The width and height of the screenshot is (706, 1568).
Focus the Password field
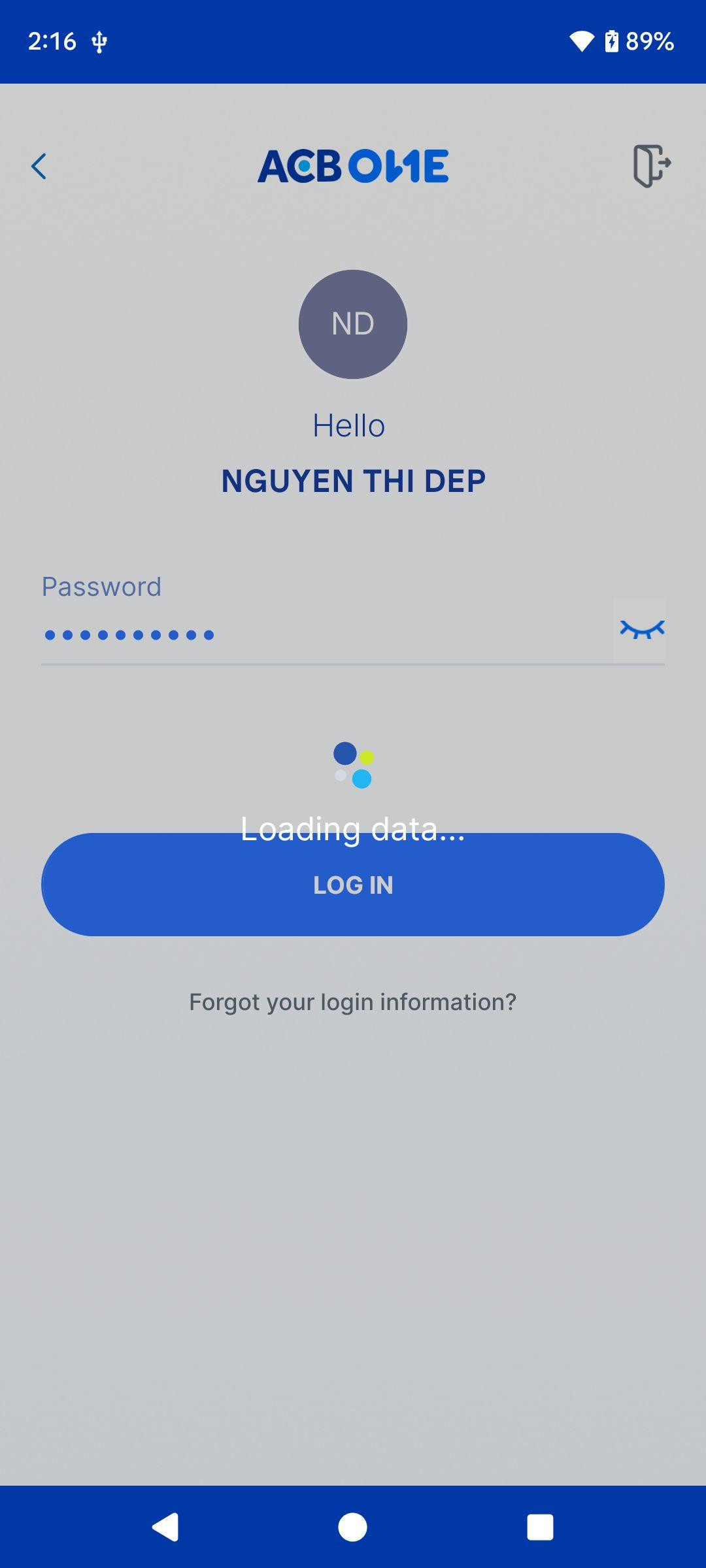coord(320,634)
